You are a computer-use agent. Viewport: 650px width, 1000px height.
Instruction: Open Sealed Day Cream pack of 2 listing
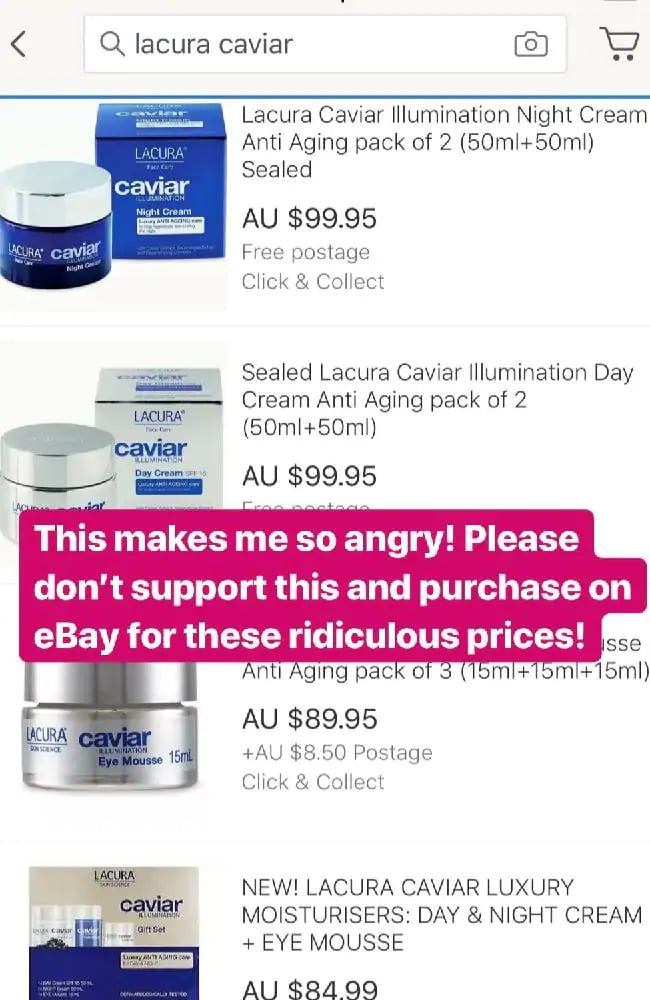pos(438,400)
